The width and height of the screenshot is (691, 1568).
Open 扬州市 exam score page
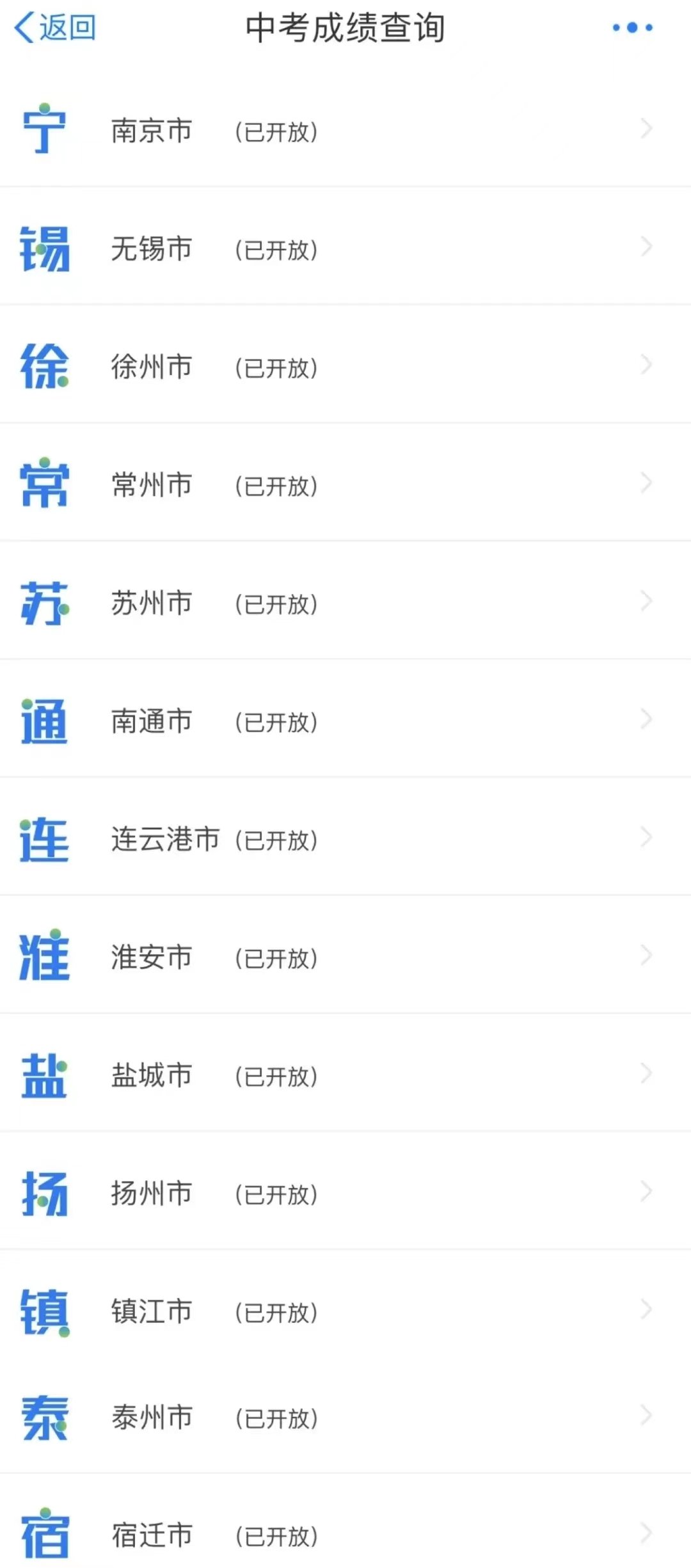click(x=152, y=1194)
